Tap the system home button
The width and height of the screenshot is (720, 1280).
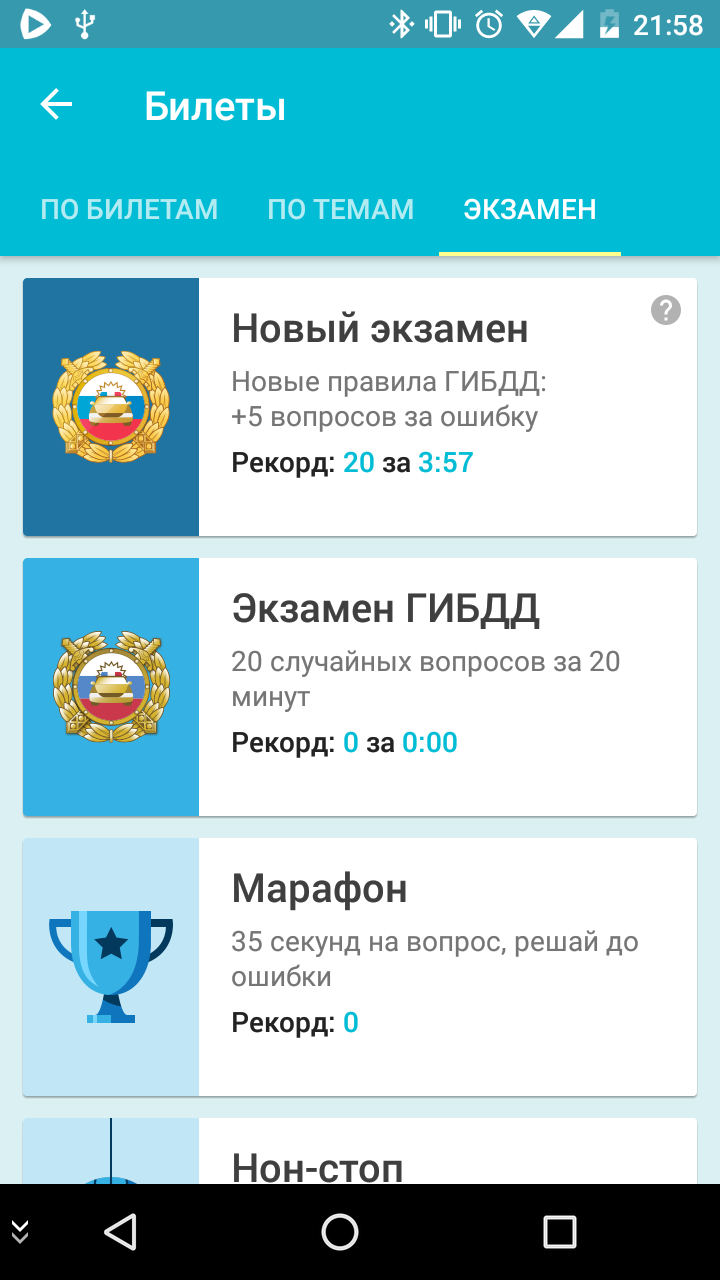click(340, 1232)
